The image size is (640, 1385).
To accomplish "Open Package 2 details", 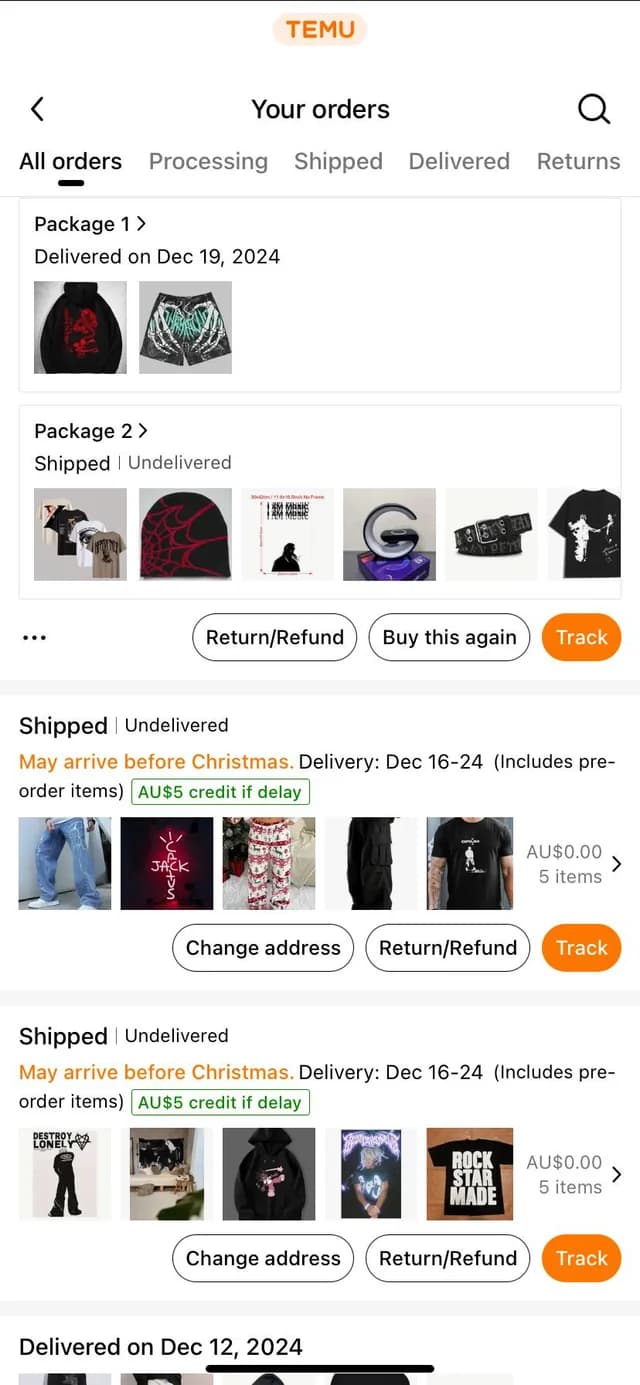I will point(90,431).
